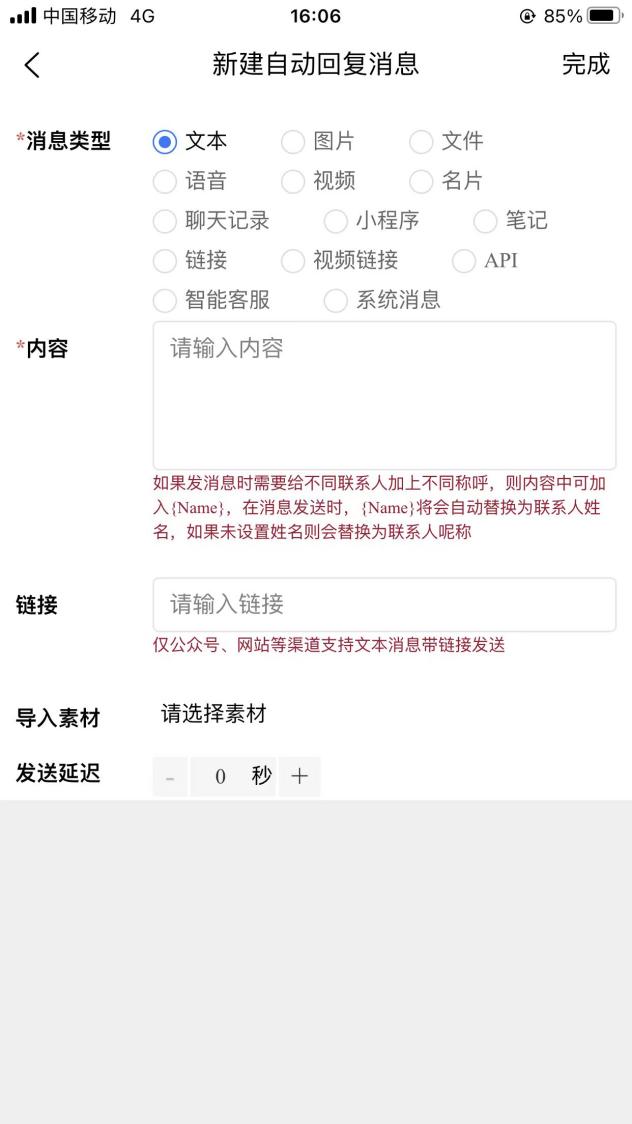Focus the 请输入链接 link field

[384, 604]
